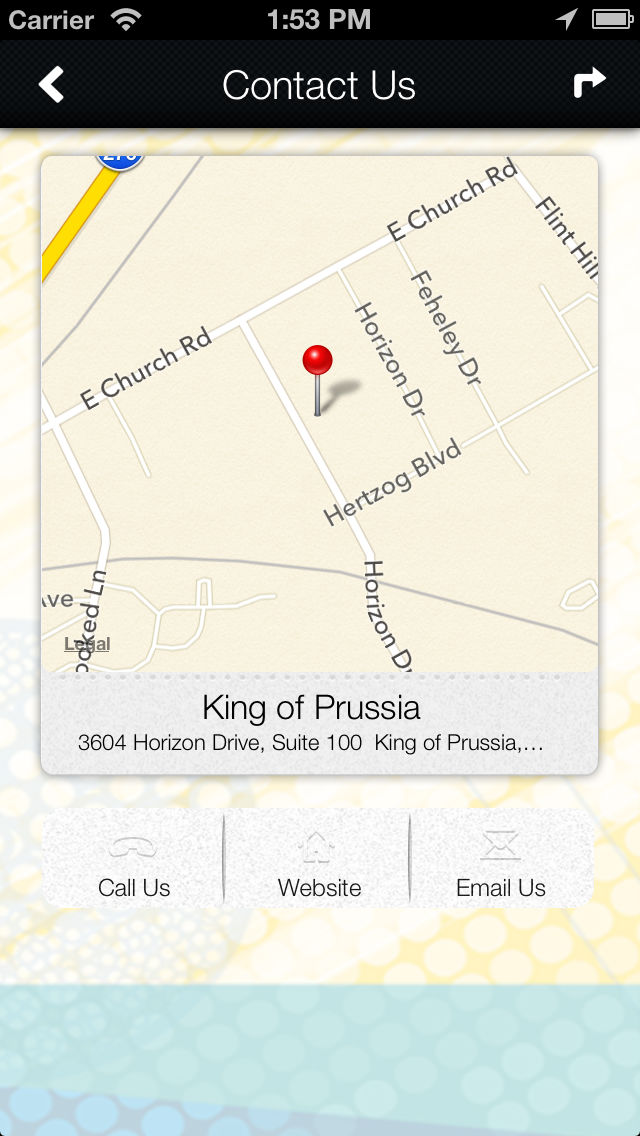Select Email Us
This screenshot has width=640, height=1136.
point(502,859)
